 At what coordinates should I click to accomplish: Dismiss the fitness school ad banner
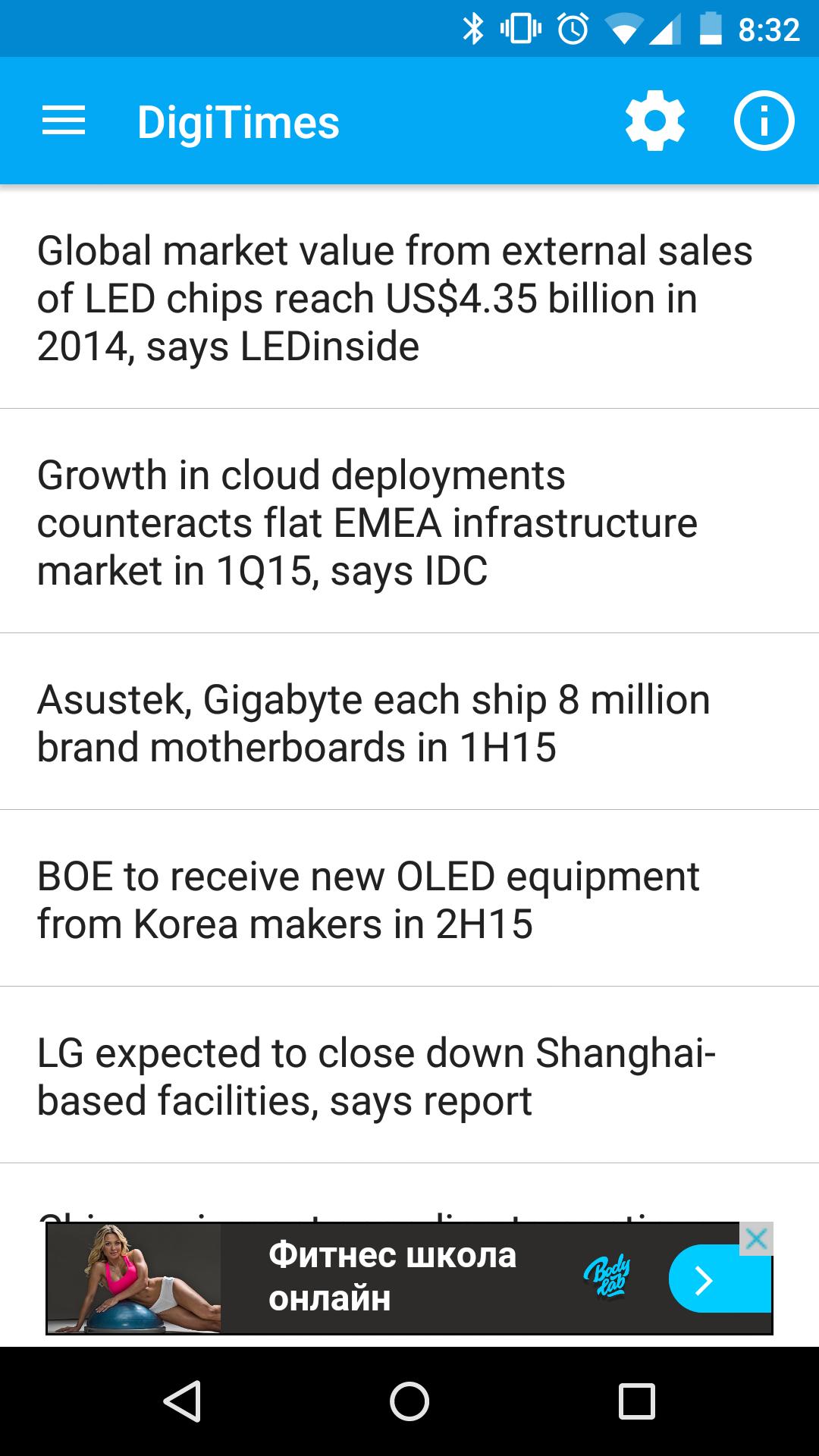click(x=756, y=1239)
